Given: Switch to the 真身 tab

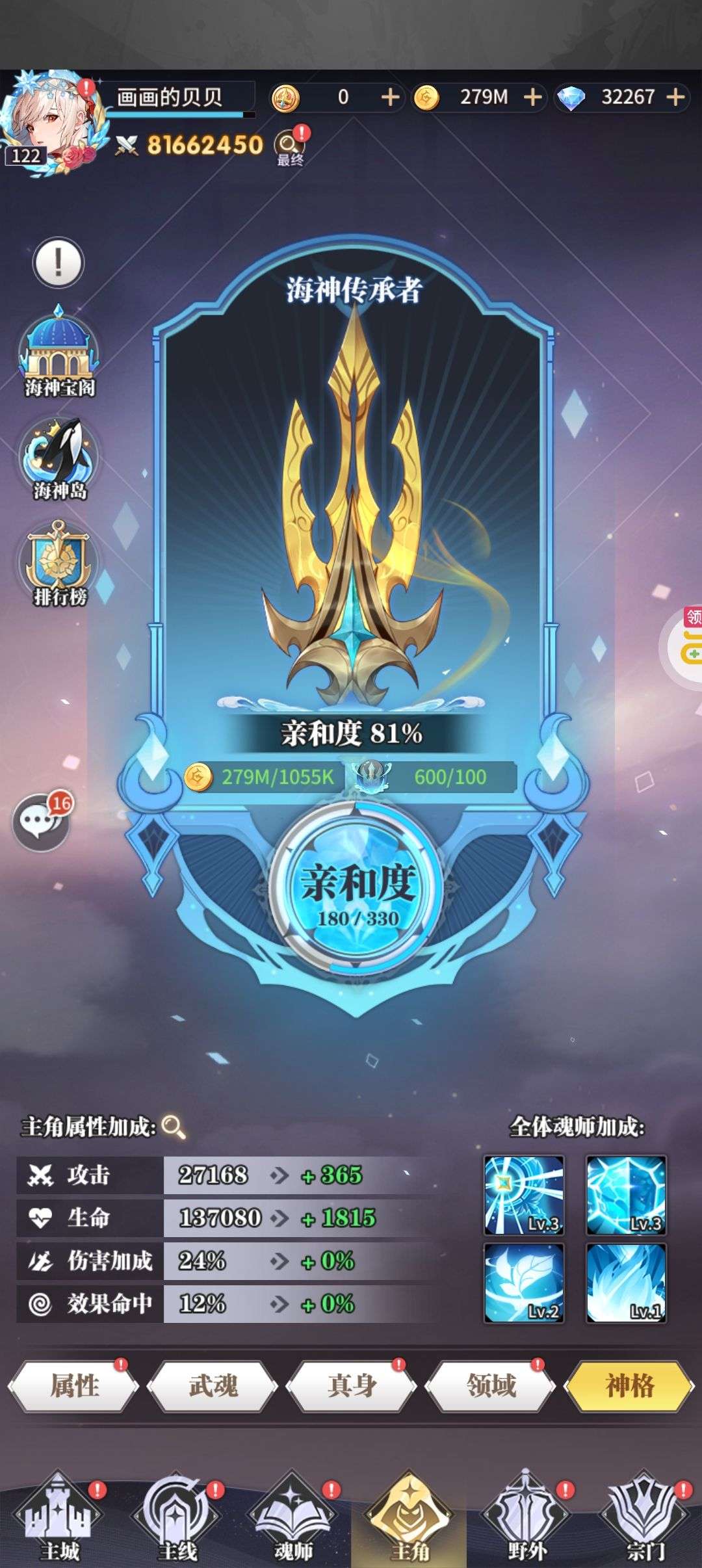Looking at the screenshot, I should 351,1385.
